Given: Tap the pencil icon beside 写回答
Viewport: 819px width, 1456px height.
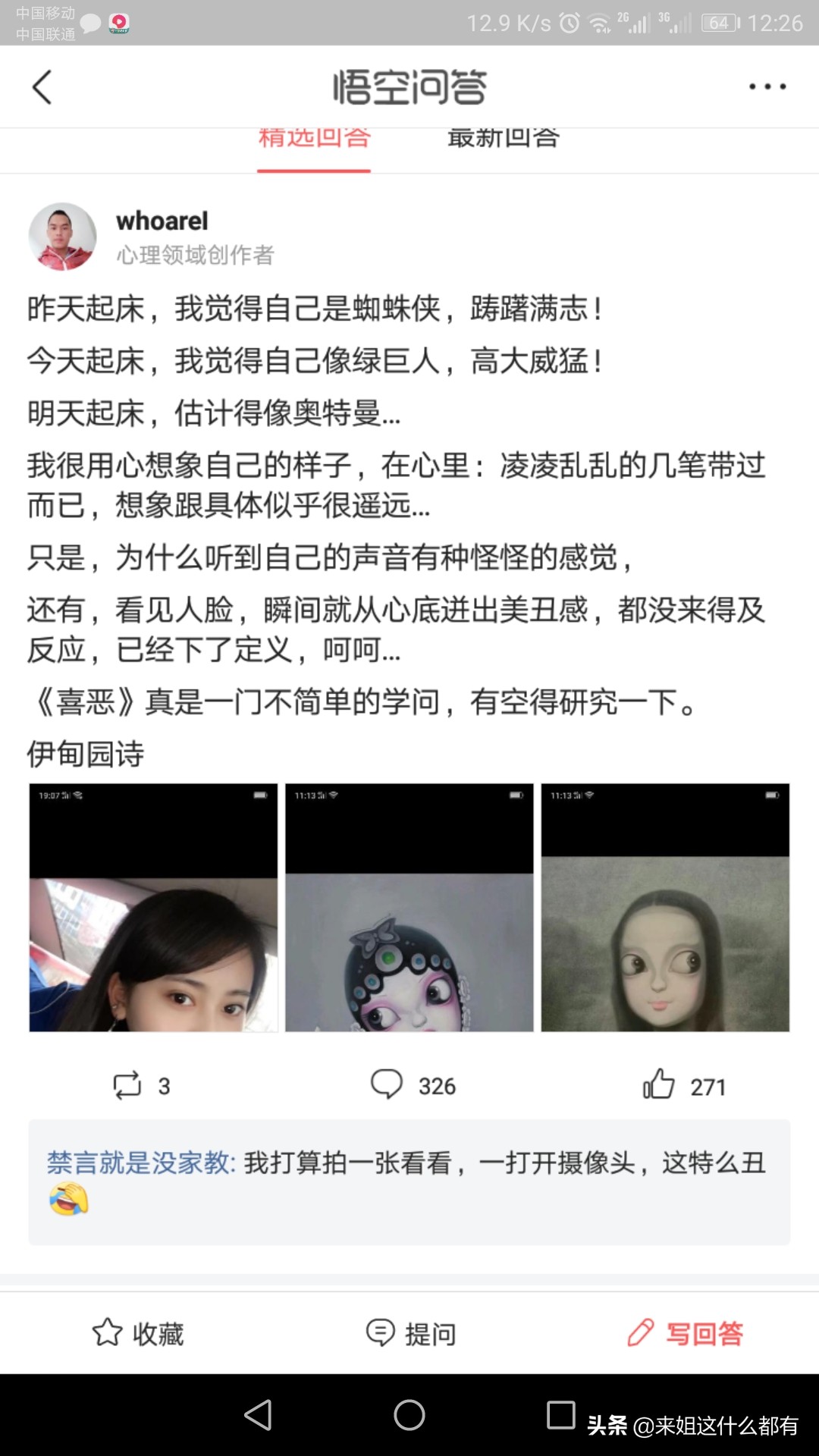Looking at the screenshot, I should coord(641,1330).
